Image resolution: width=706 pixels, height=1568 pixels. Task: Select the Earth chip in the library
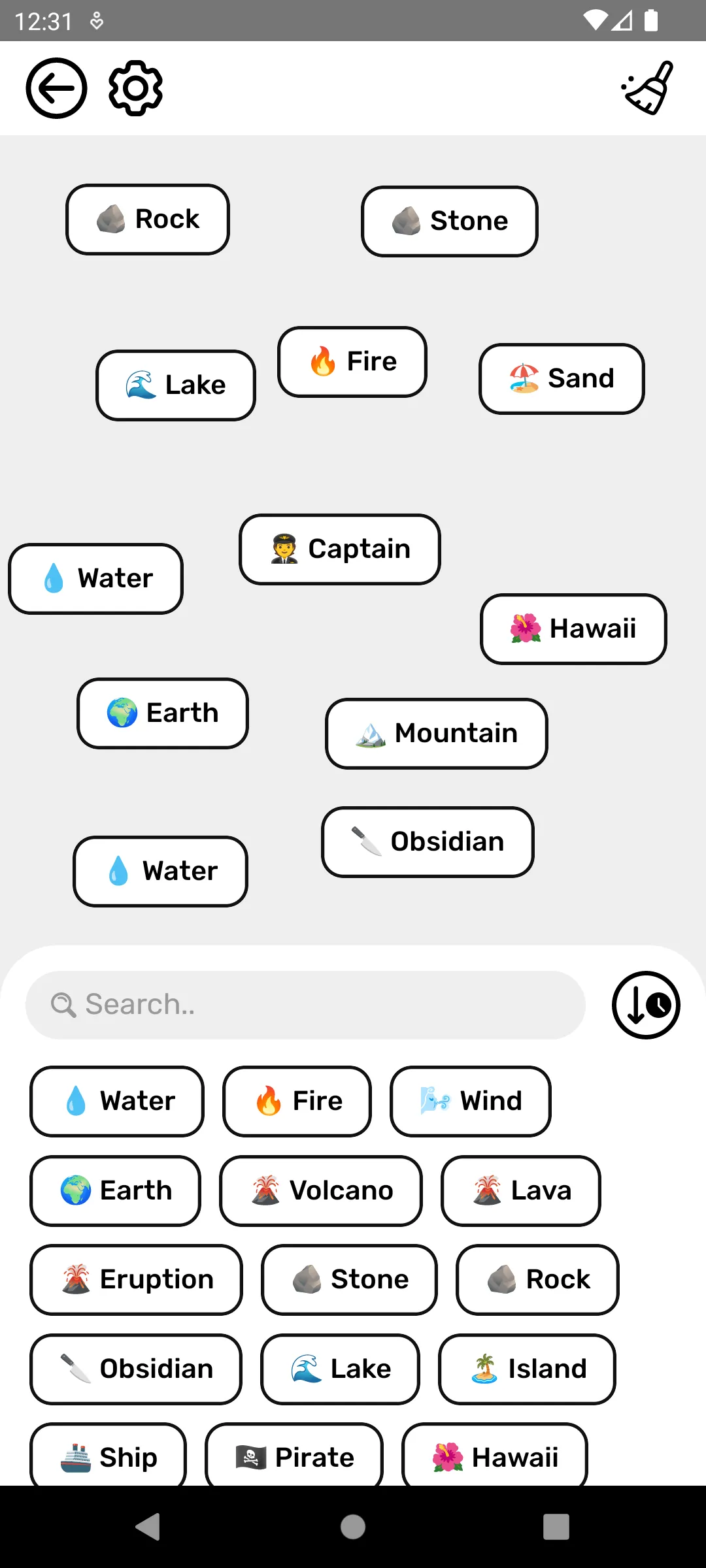[115, 1190]
